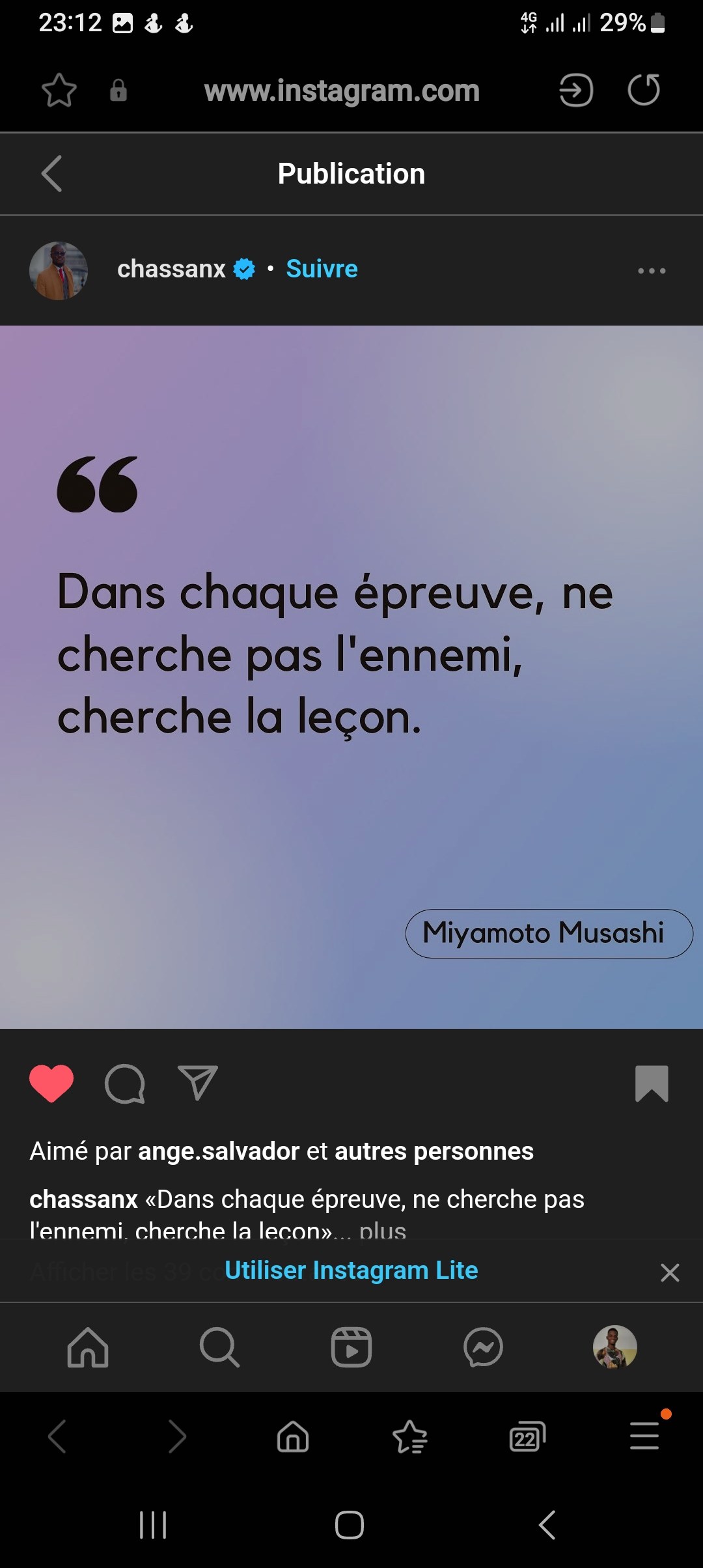Open my profile tab avatar
Image resolution: width=703 pixels, height=1568 pixels.
coord(614,1347)
